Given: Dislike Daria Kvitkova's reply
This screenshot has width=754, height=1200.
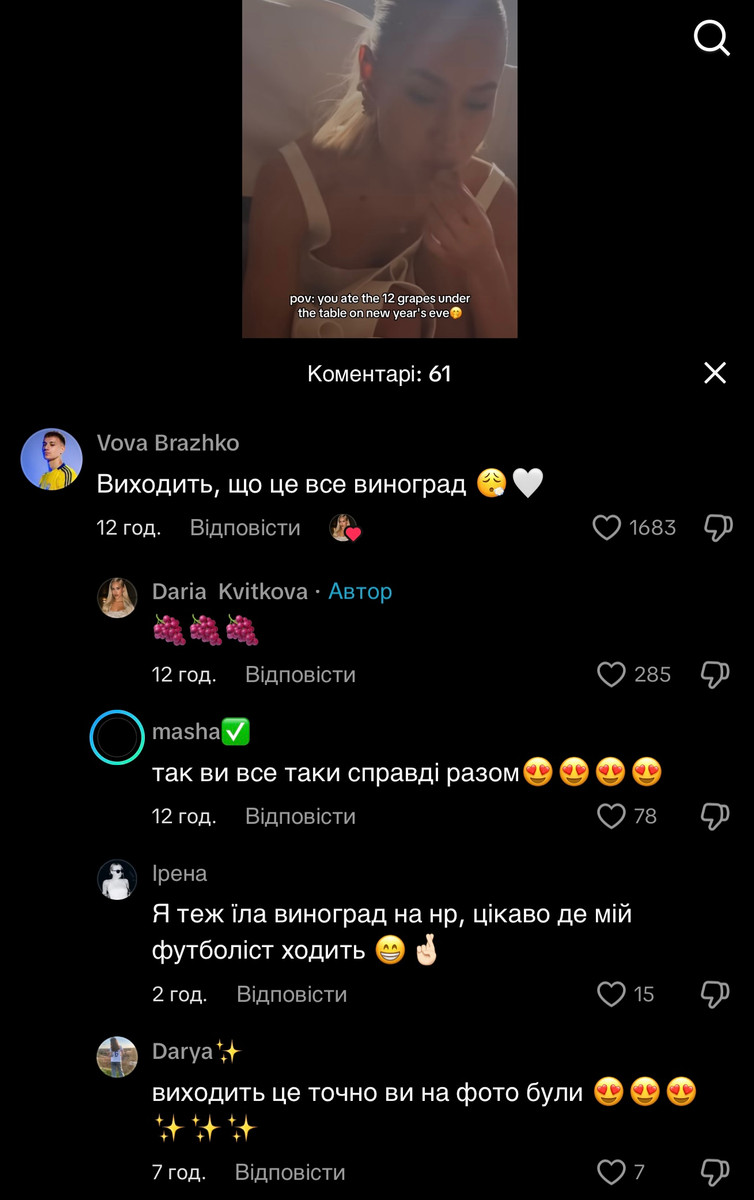Looking at the screenshot, I should coord(715,674).
